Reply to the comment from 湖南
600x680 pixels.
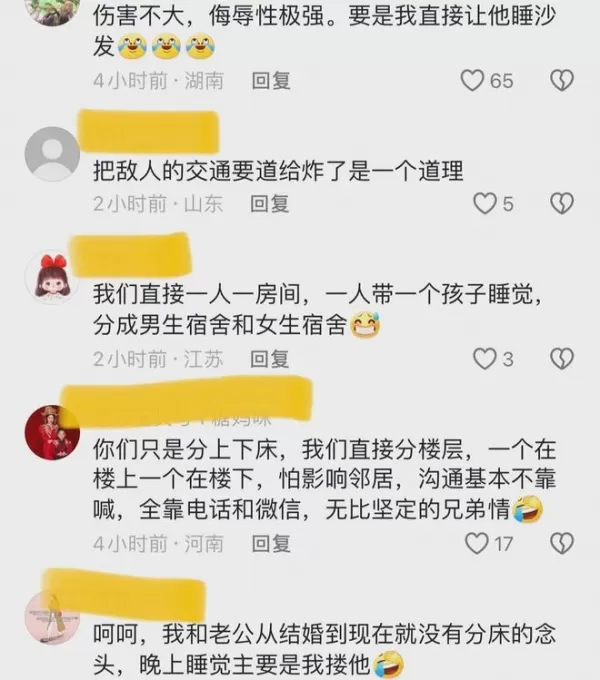coord(270,81)
